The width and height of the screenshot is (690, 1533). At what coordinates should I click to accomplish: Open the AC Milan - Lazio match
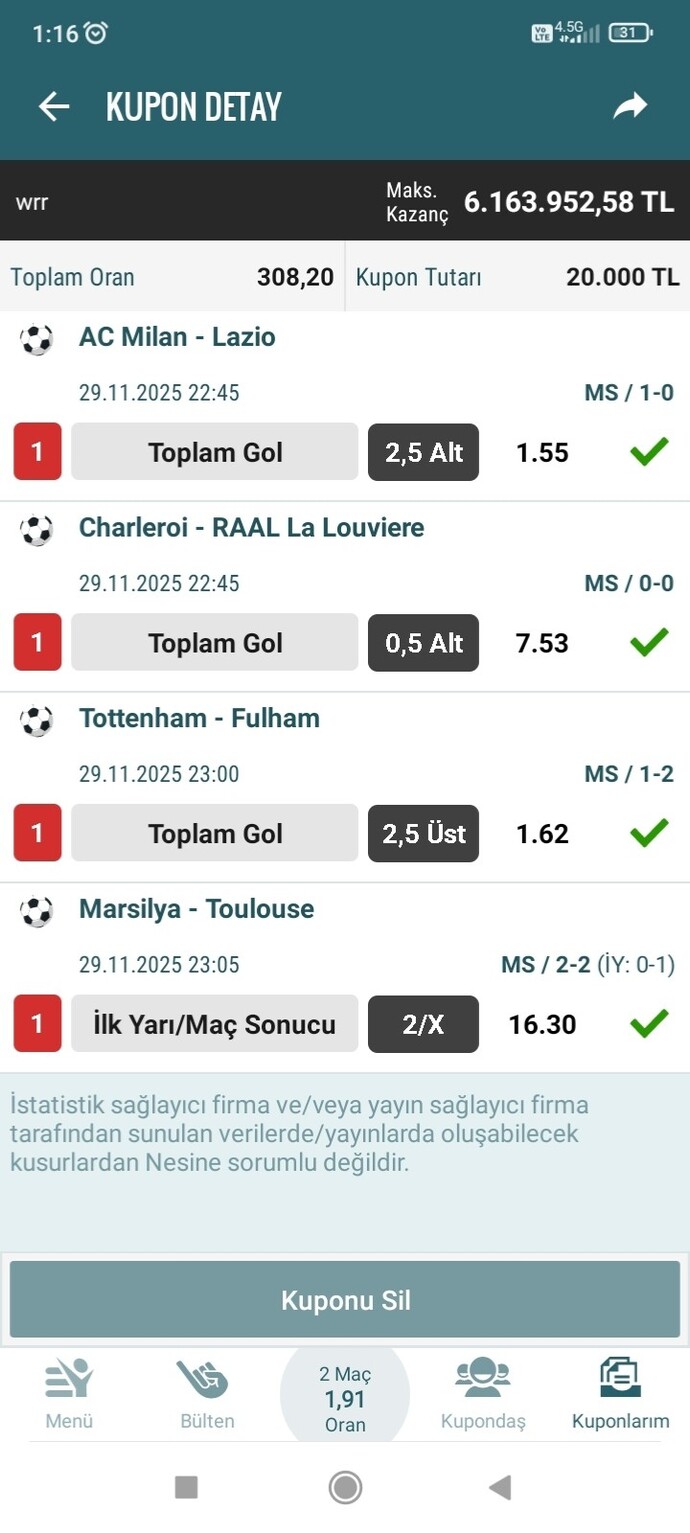(x=177, y=337)
